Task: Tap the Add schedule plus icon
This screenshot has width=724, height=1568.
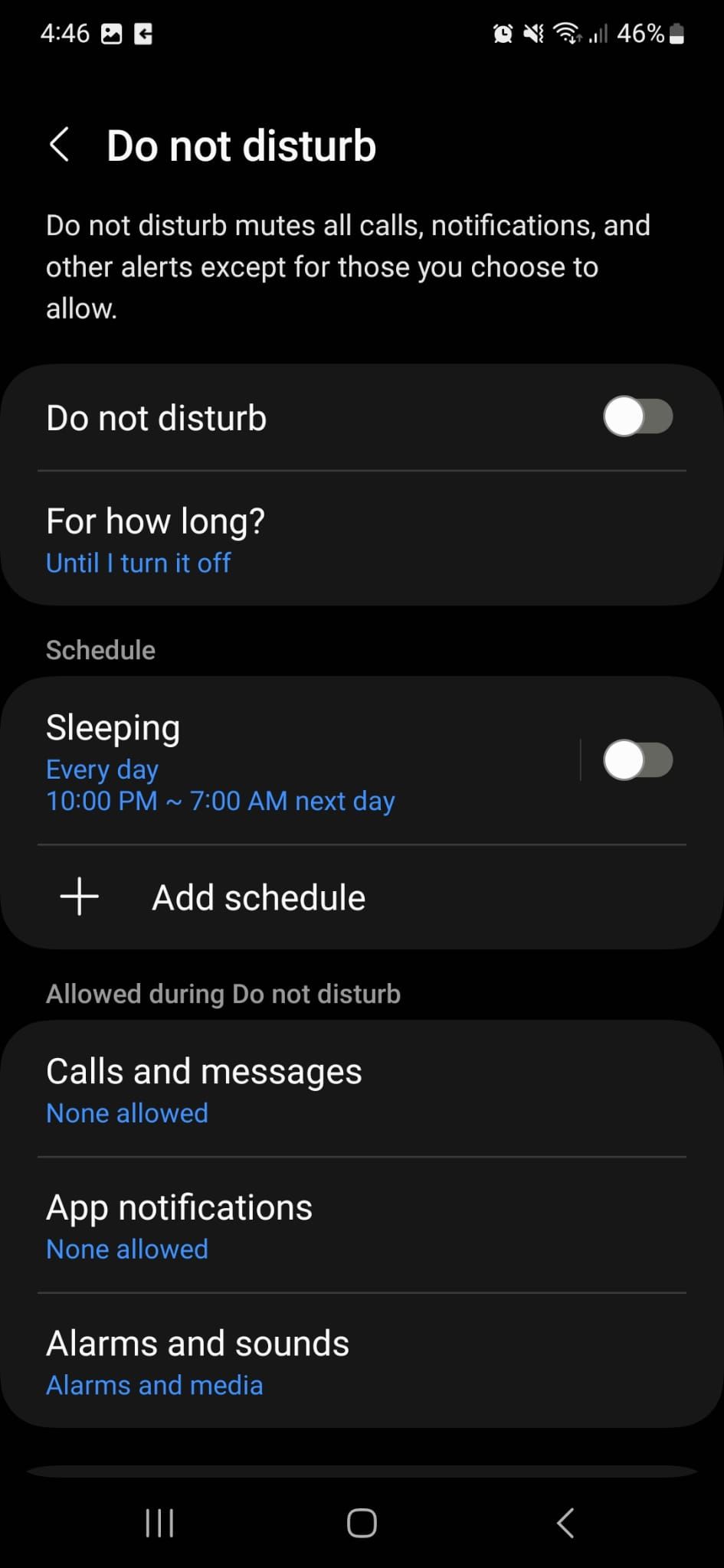Action: (x=79, y=896)
